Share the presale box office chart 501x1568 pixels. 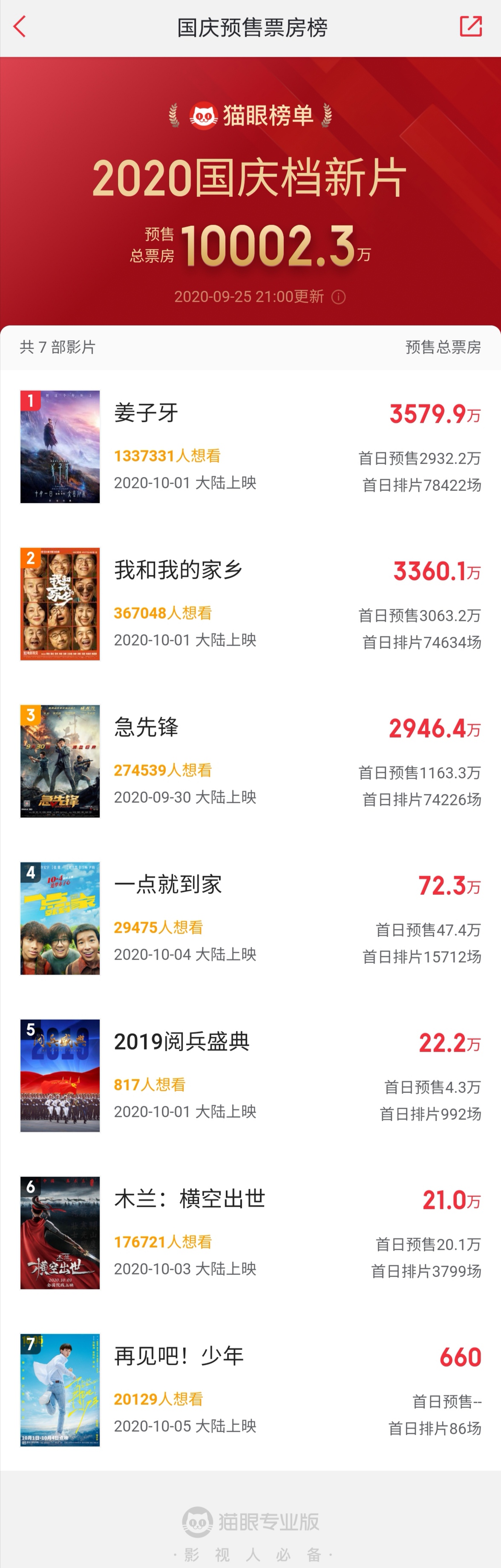471,27
